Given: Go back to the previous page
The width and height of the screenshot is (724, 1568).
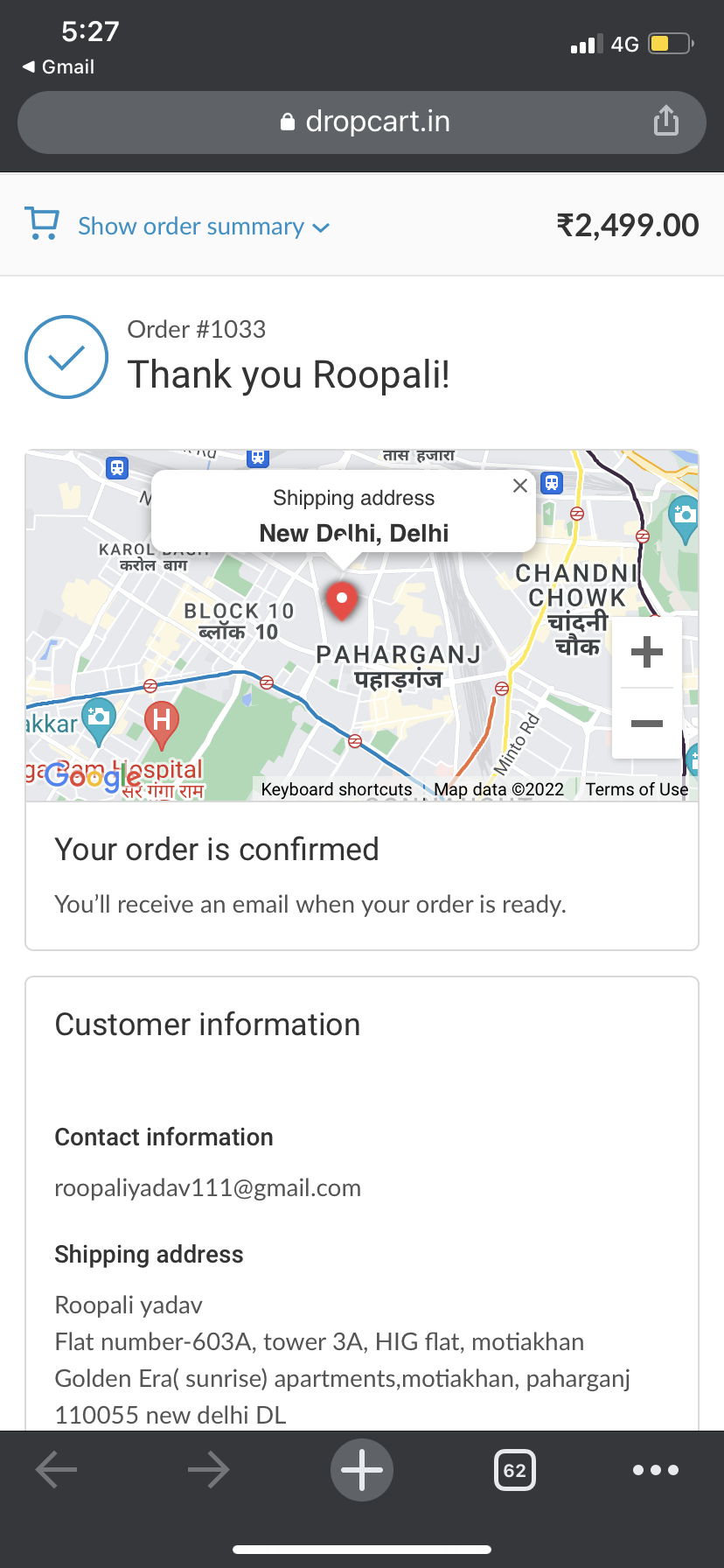Looking at the screenshot, I should coord(57,1470).
